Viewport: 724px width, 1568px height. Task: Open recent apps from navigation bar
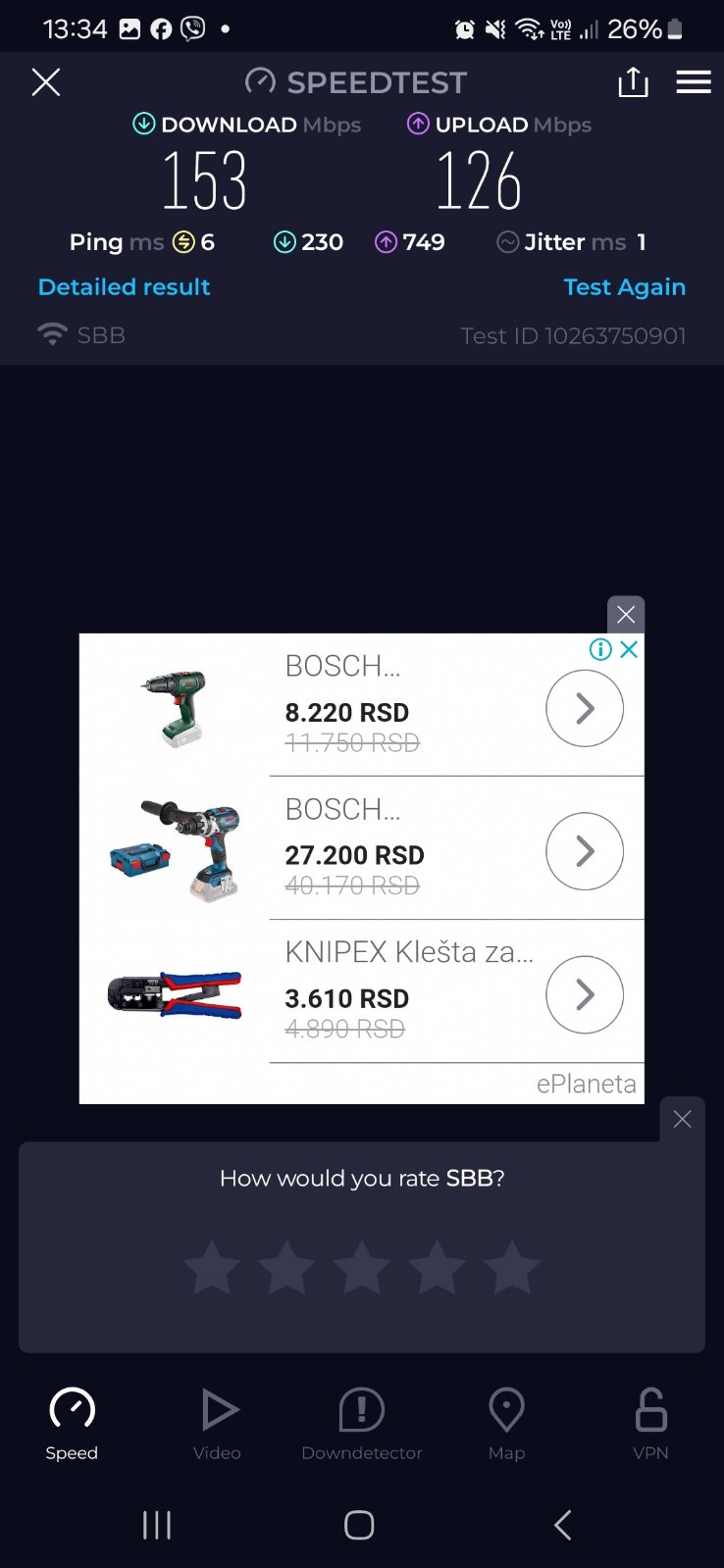point(157,1525)
